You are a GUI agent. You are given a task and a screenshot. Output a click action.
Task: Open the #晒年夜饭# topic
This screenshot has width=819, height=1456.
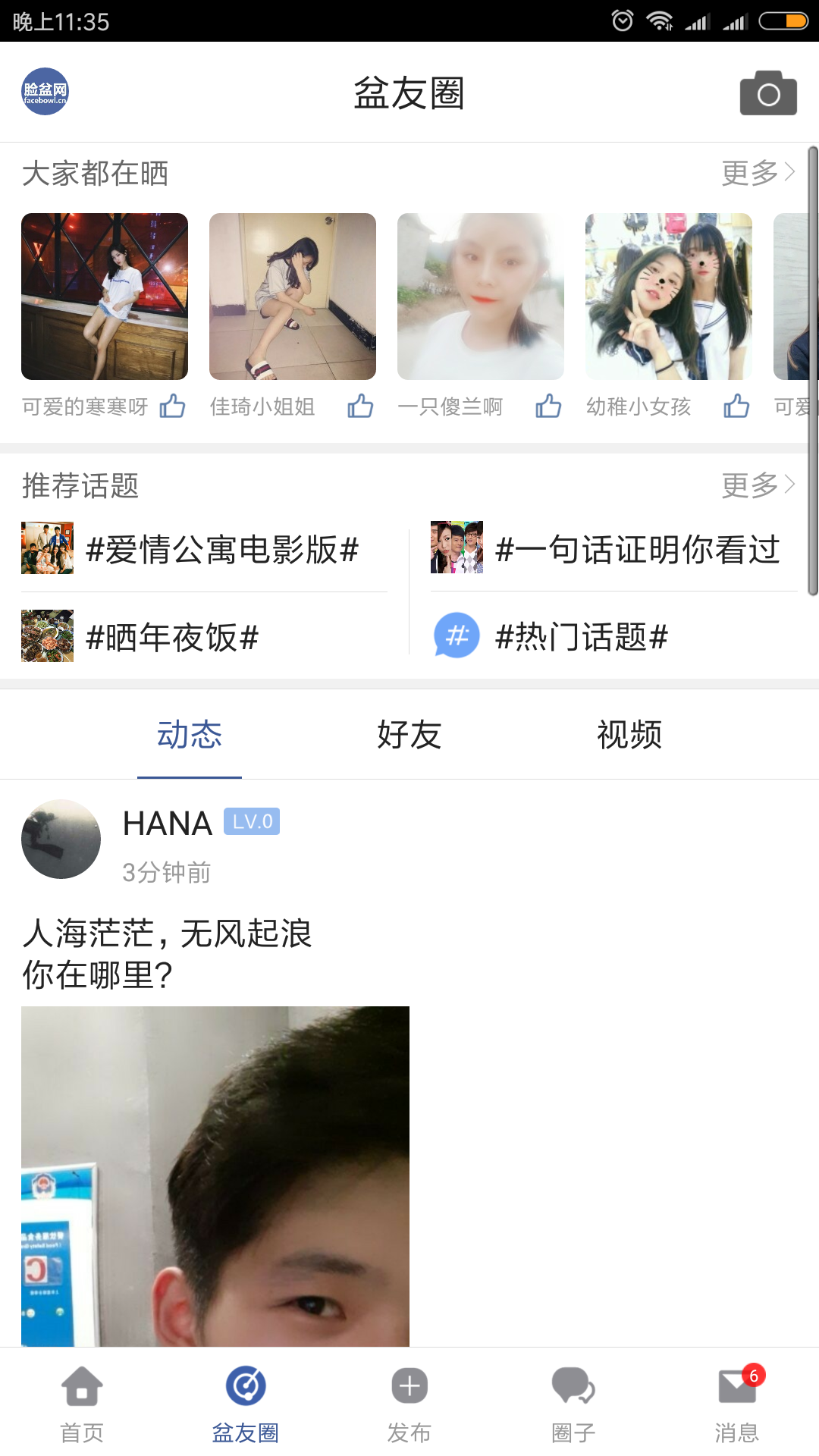(x=172, y=637)
